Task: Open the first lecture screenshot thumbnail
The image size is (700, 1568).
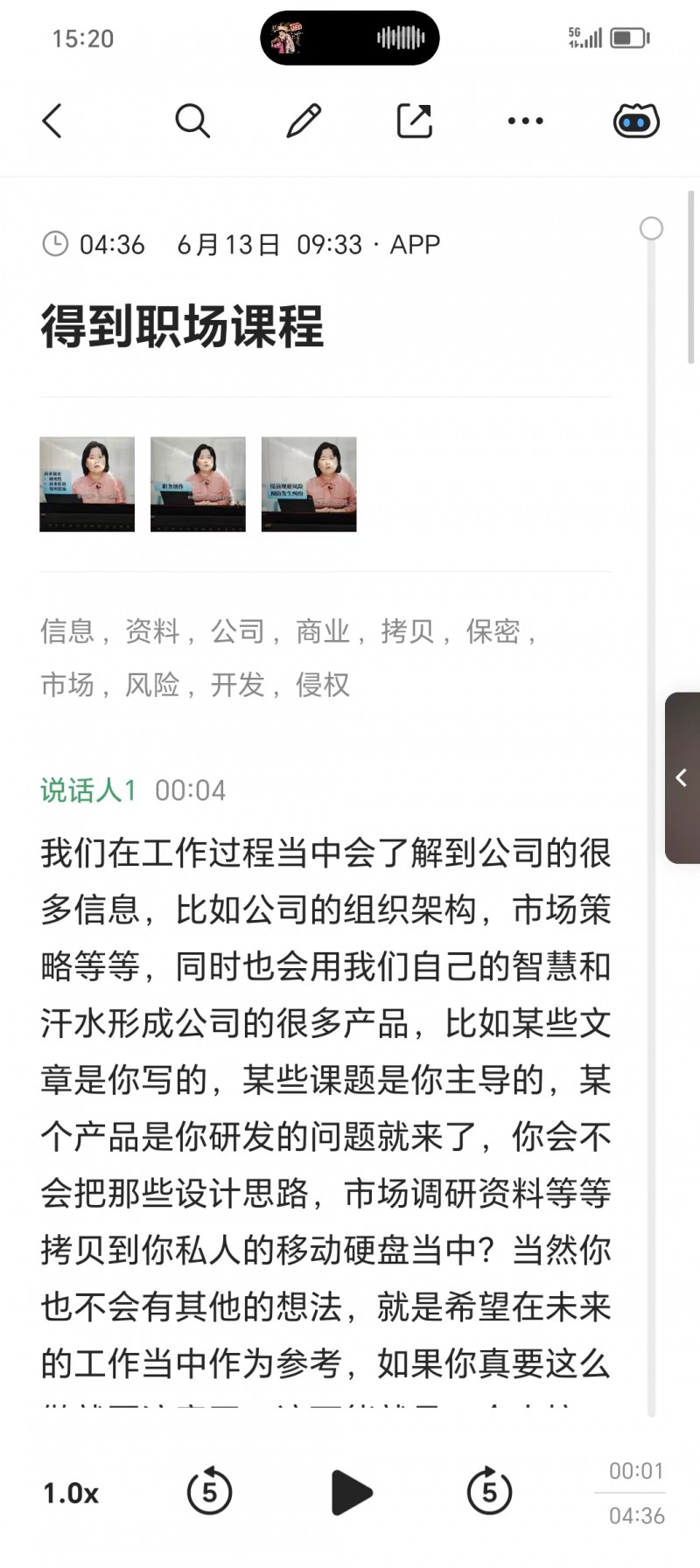Action: [87, 484]
